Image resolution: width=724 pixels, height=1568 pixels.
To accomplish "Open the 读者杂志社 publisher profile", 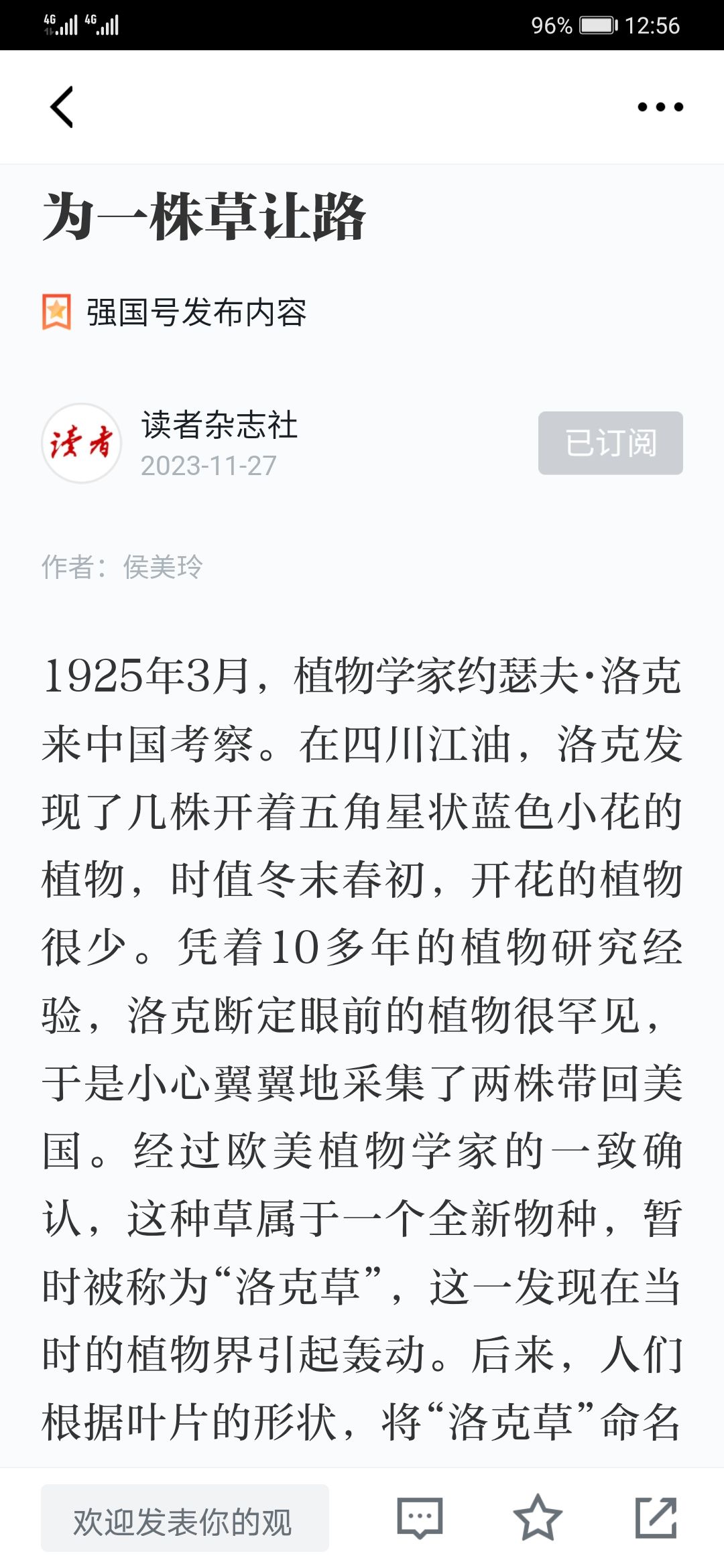I will coord(219,425).
